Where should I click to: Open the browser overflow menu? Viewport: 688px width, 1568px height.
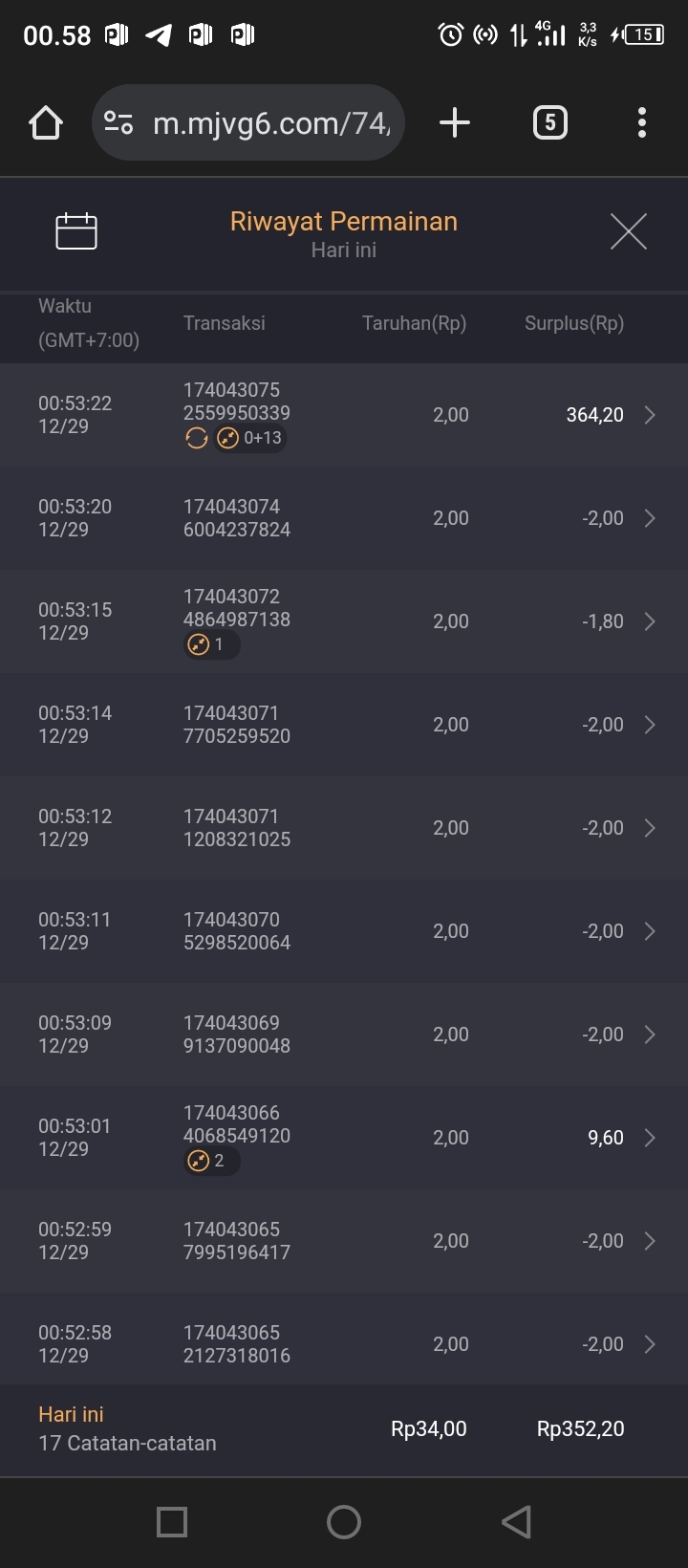(x=641, y=122)
